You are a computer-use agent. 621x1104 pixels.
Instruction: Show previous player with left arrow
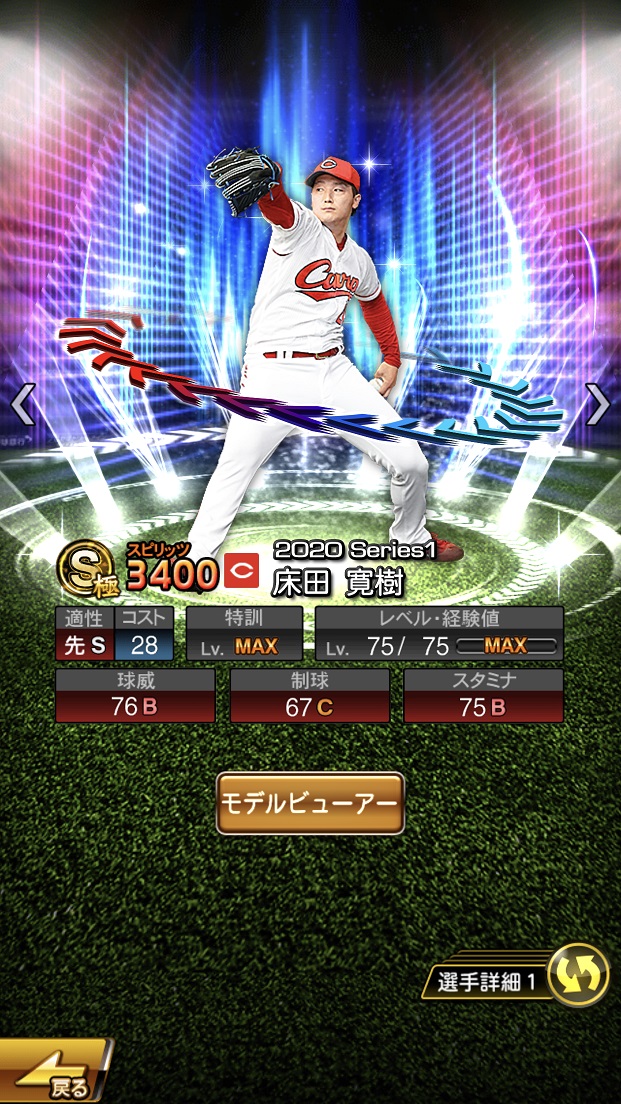tap(22, 404)
